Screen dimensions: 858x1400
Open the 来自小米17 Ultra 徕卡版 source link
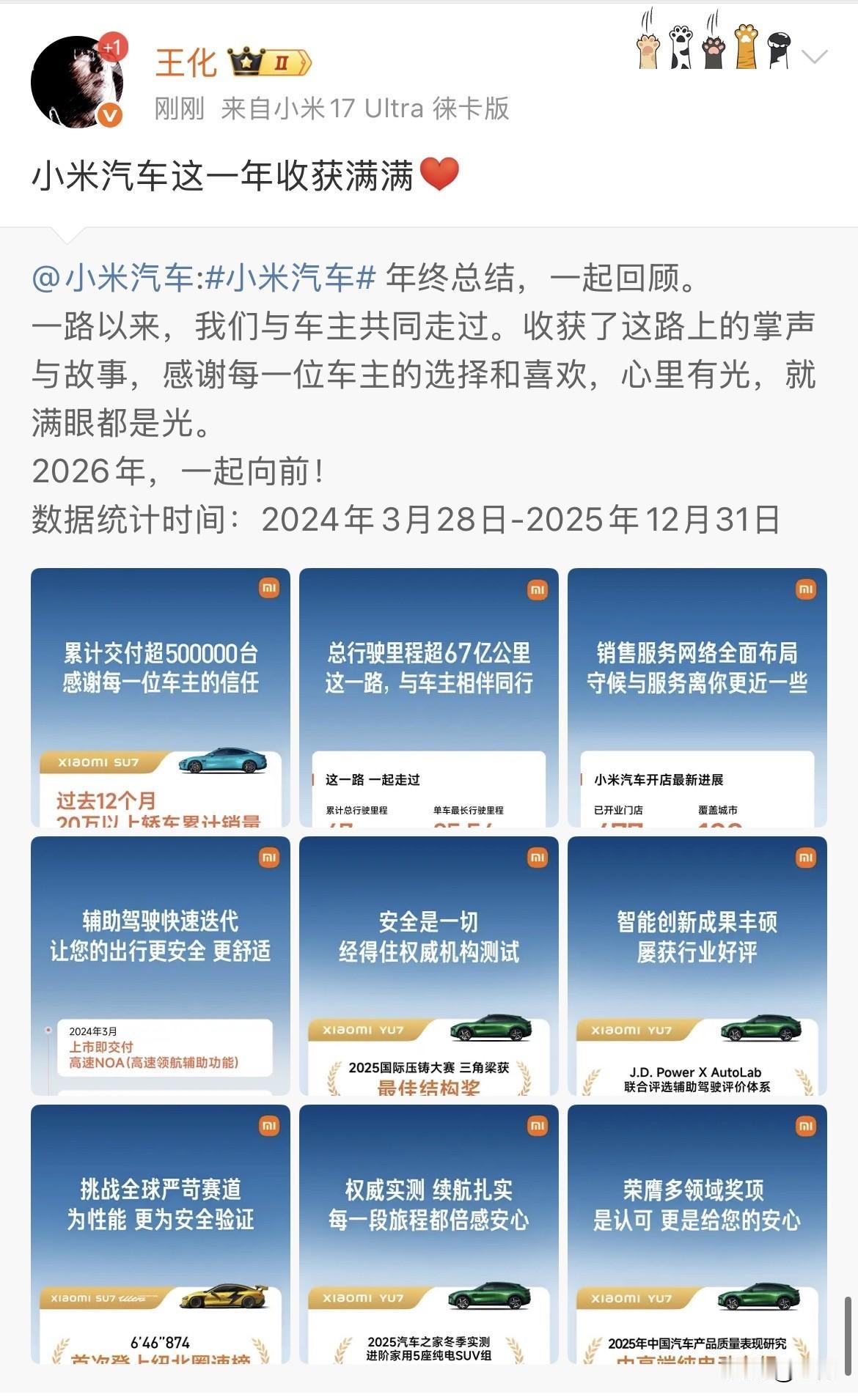click(x=367, y=109)
